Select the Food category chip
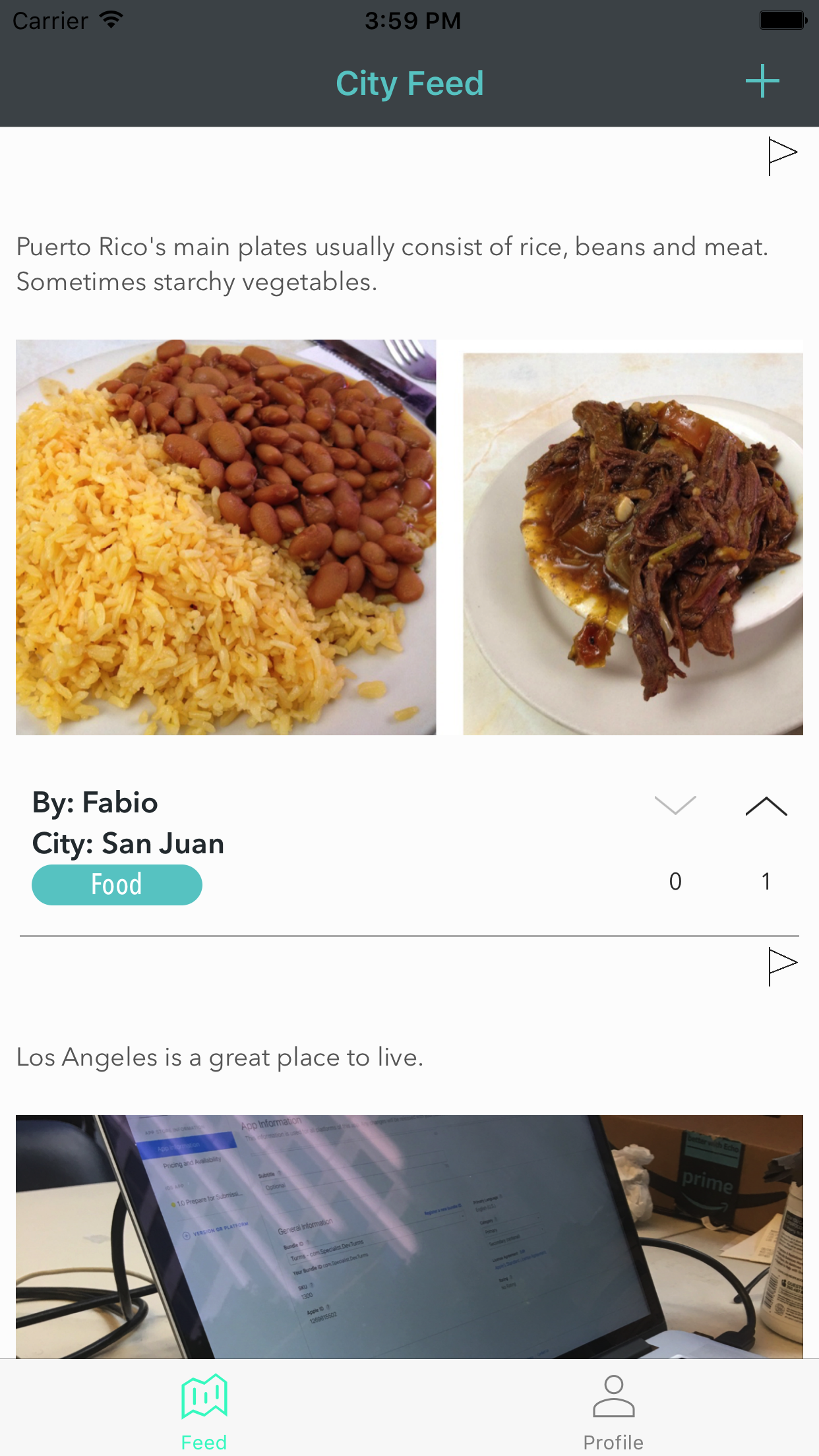Screen dimensions: 819x1456 pos(117,884)
